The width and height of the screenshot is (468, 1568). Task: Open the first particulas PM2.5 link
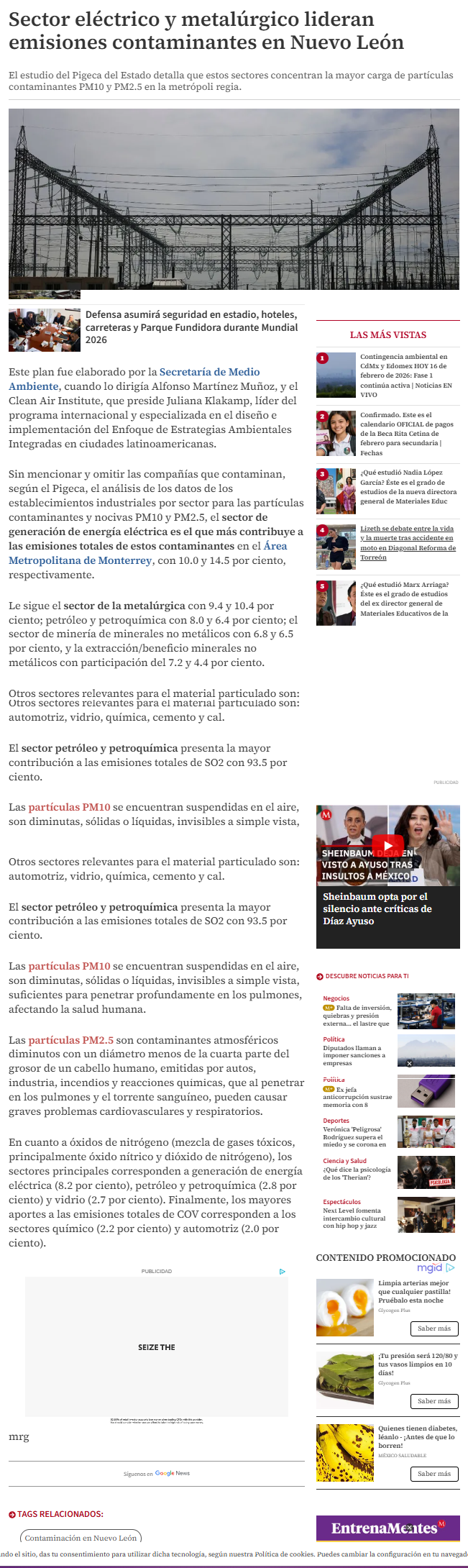pyautogui.click(x=70, y=1040)
